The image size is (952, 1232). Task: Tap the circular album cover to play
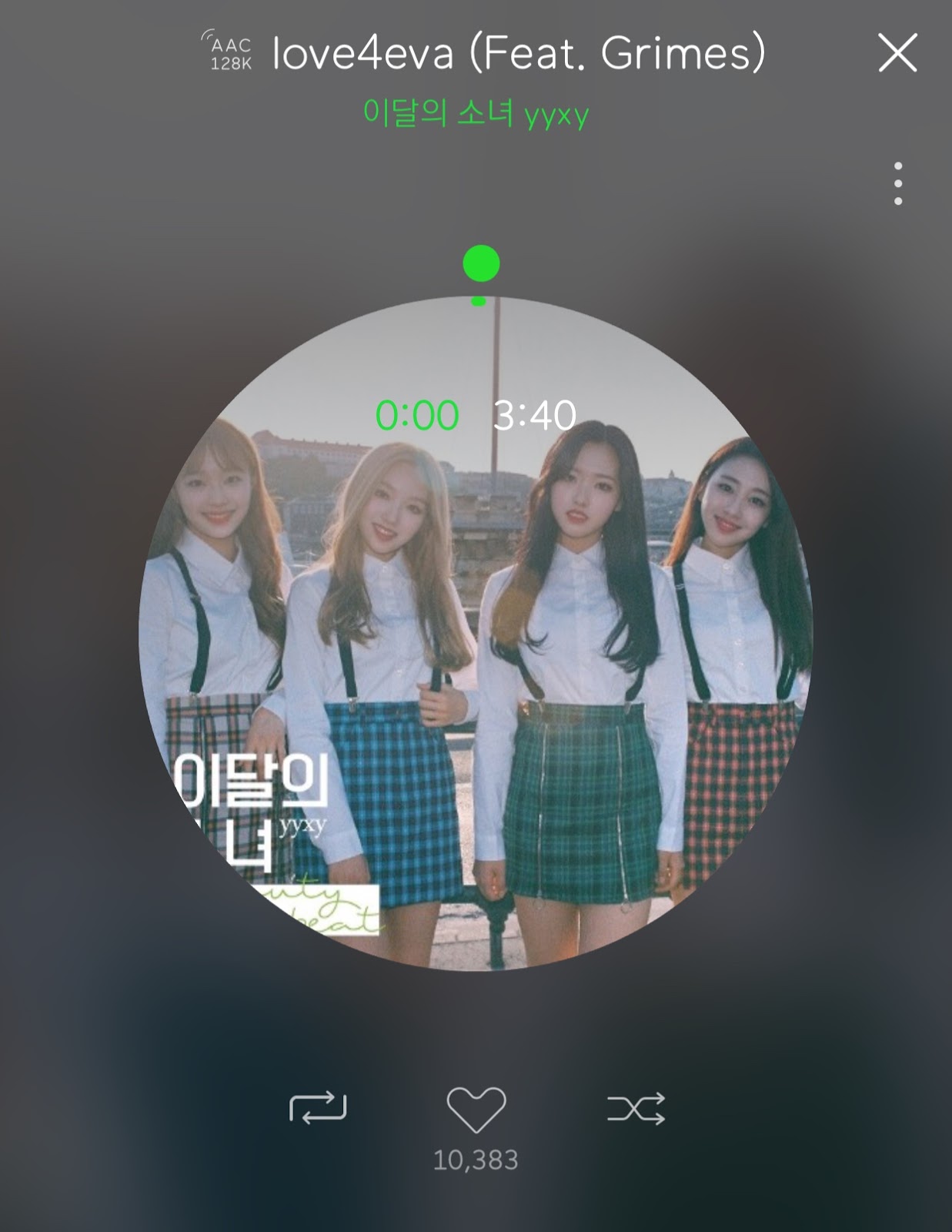pos(476,633)
